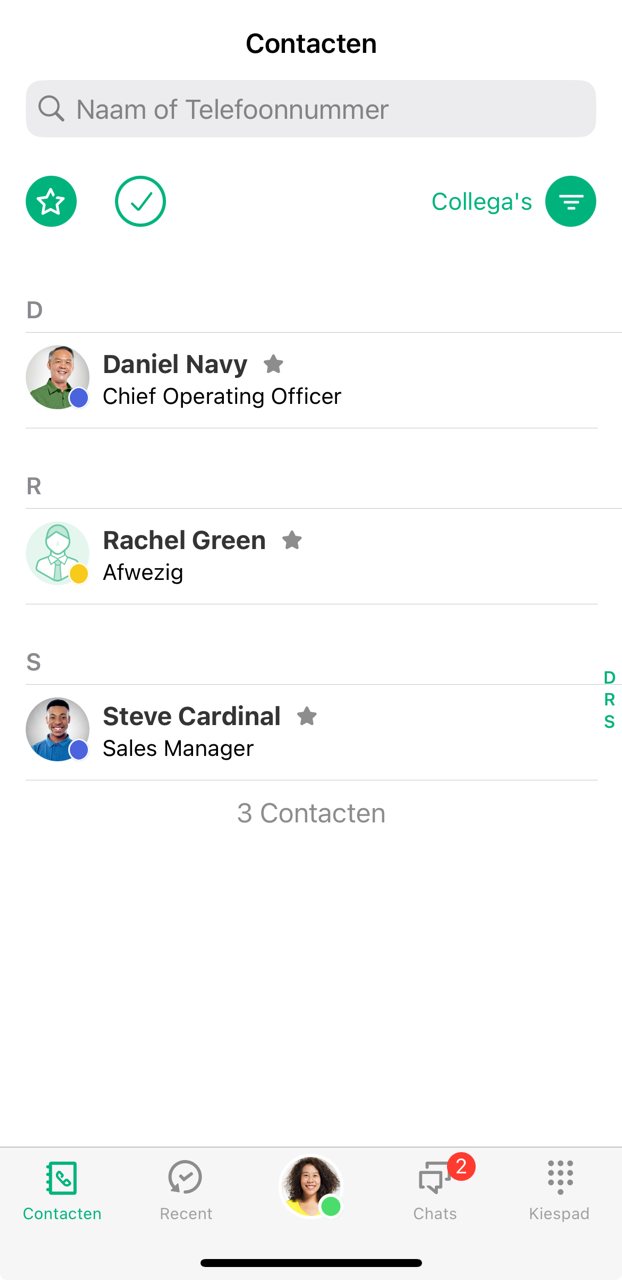Screen dimensions: 622x1280
Task: Toggle the favorites star filter
Action: (x=51, y=201)
